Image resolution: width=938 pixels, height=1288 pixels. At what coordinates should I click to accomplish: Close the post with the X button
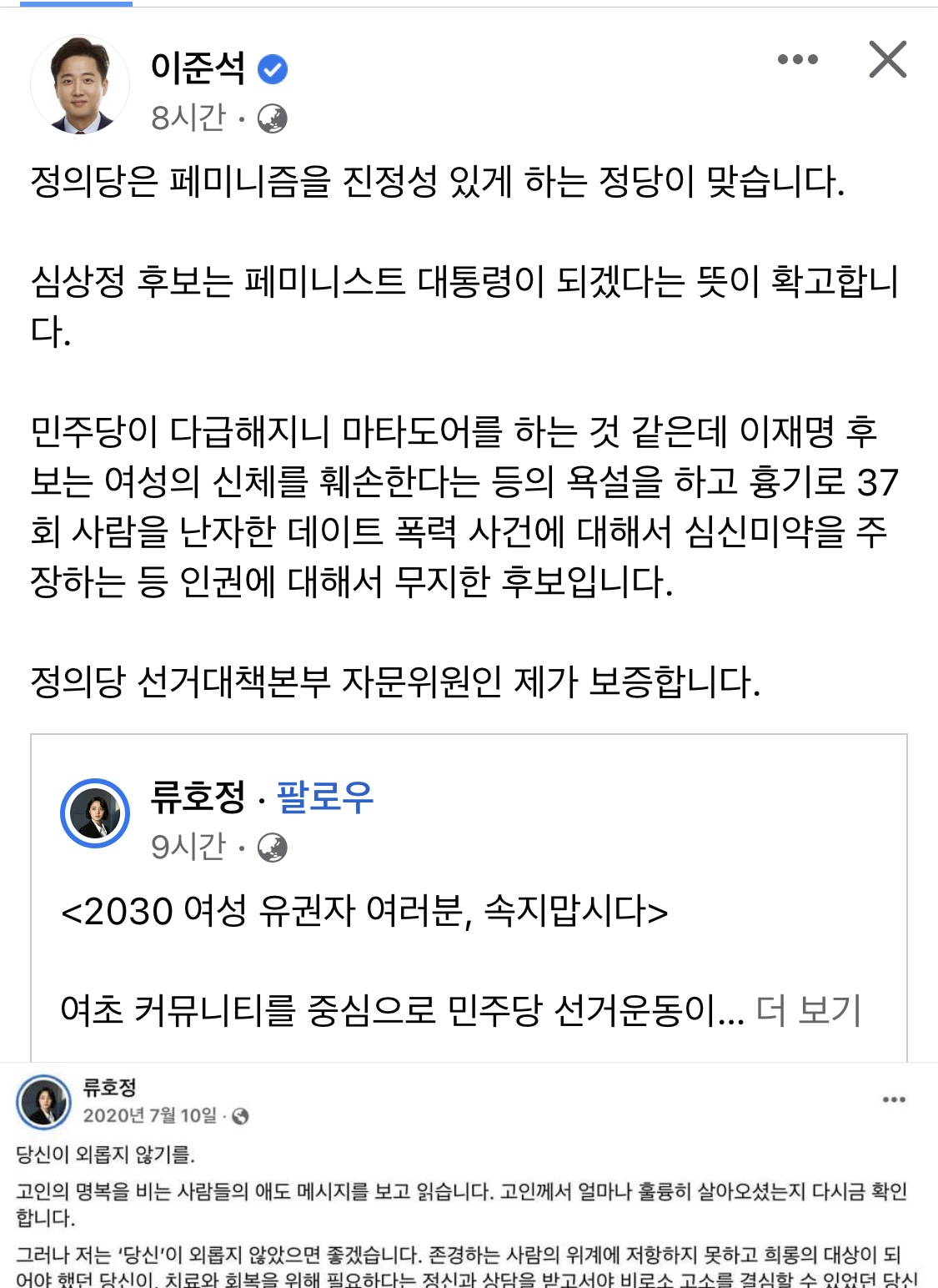[x=887, y=60]
